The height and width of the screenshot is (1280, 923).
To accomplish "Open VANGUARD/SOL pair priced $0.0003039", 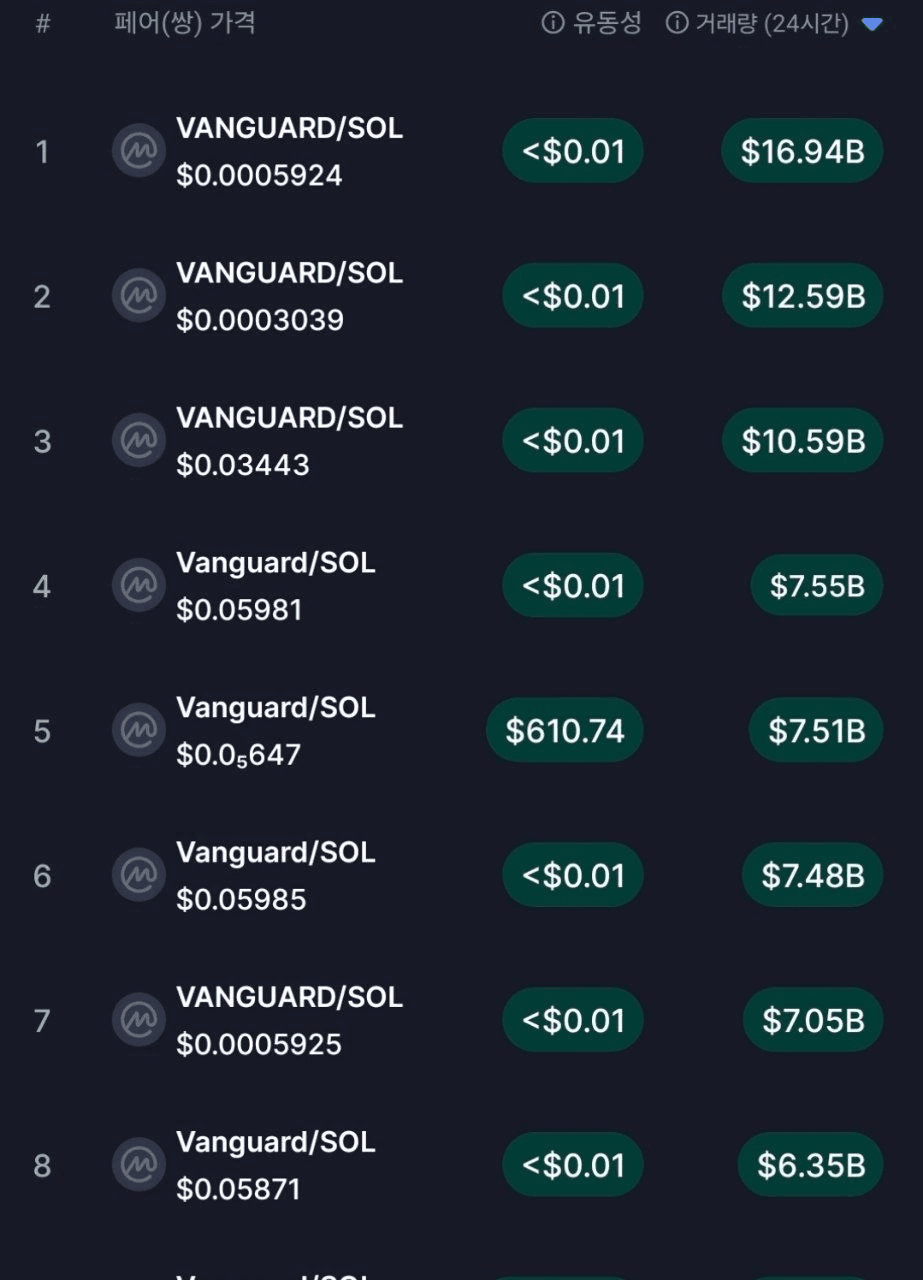I will coord(289,274).
